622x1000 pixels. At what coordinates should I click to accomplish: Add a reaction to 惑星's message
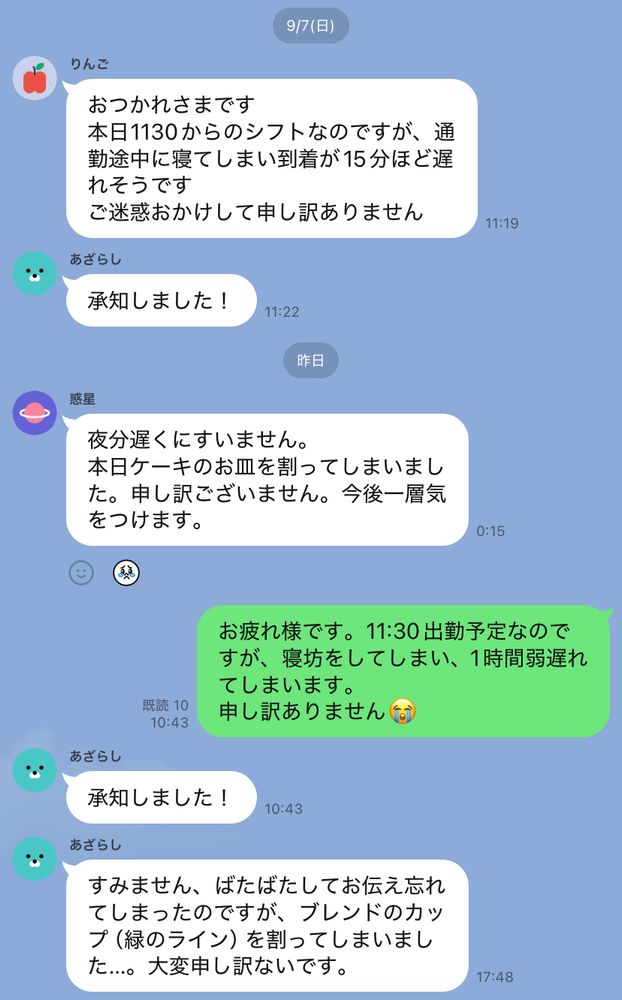click(82, 572)
